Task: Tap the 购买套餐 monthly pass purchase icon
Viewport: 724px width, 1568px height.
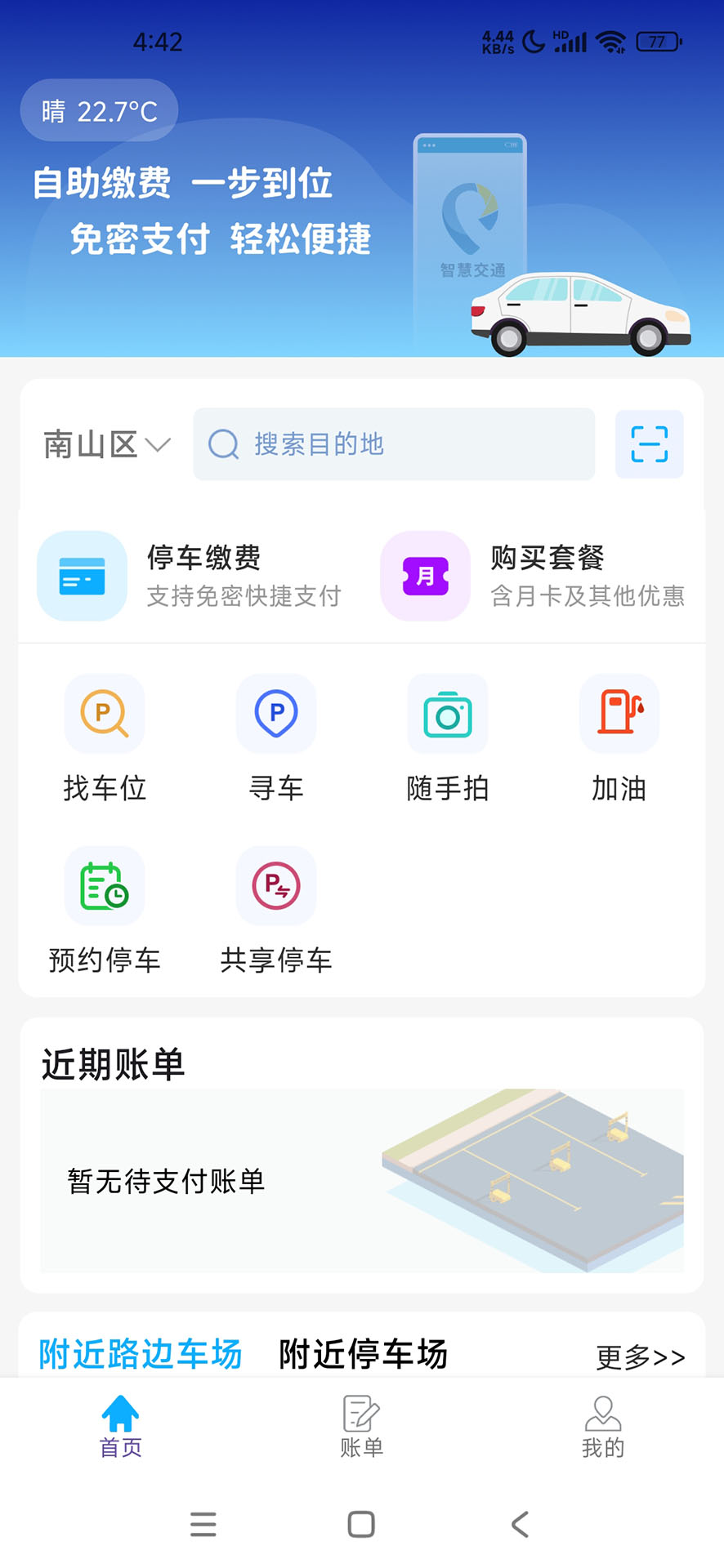Action: [x=425, y=576]
